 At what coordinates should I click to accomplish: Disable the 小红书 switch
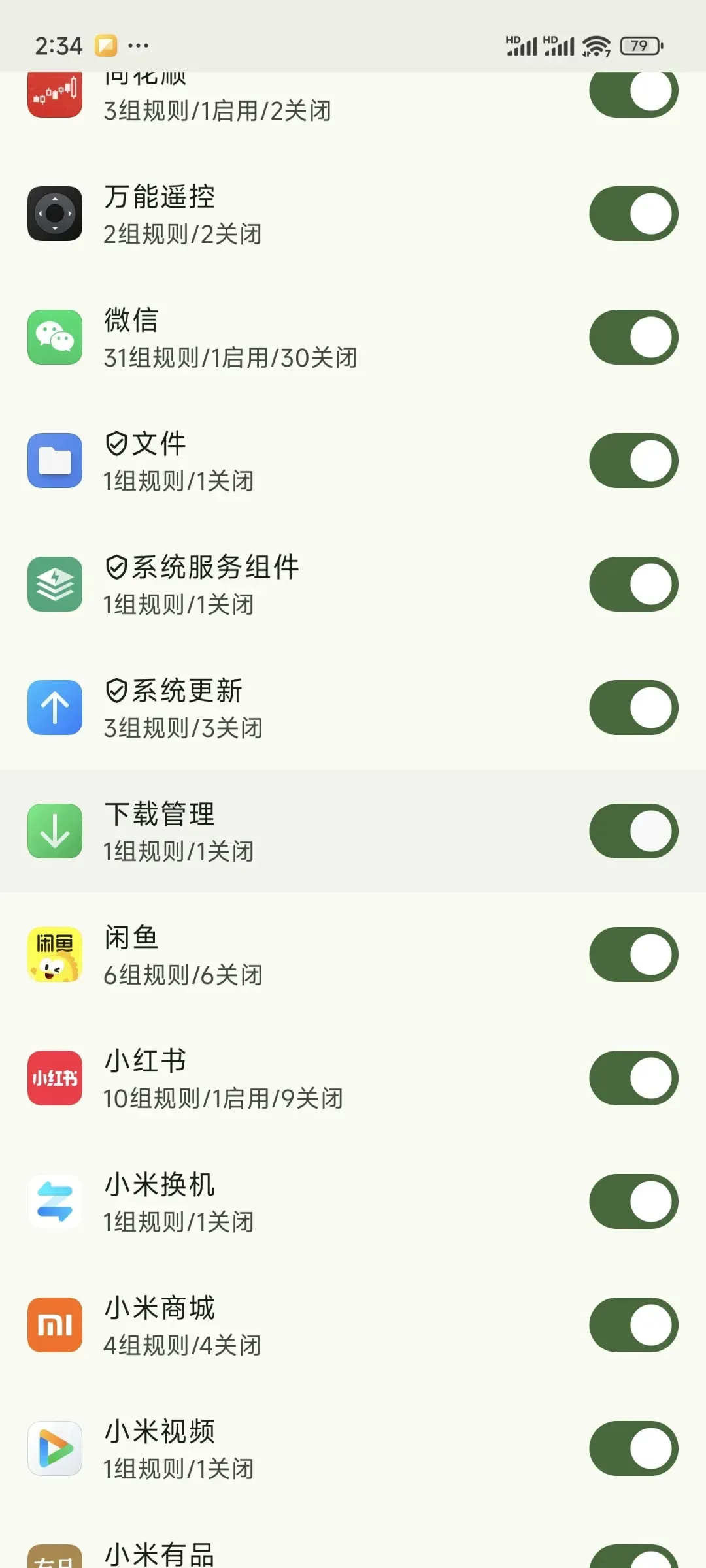tap(633, 1078)
